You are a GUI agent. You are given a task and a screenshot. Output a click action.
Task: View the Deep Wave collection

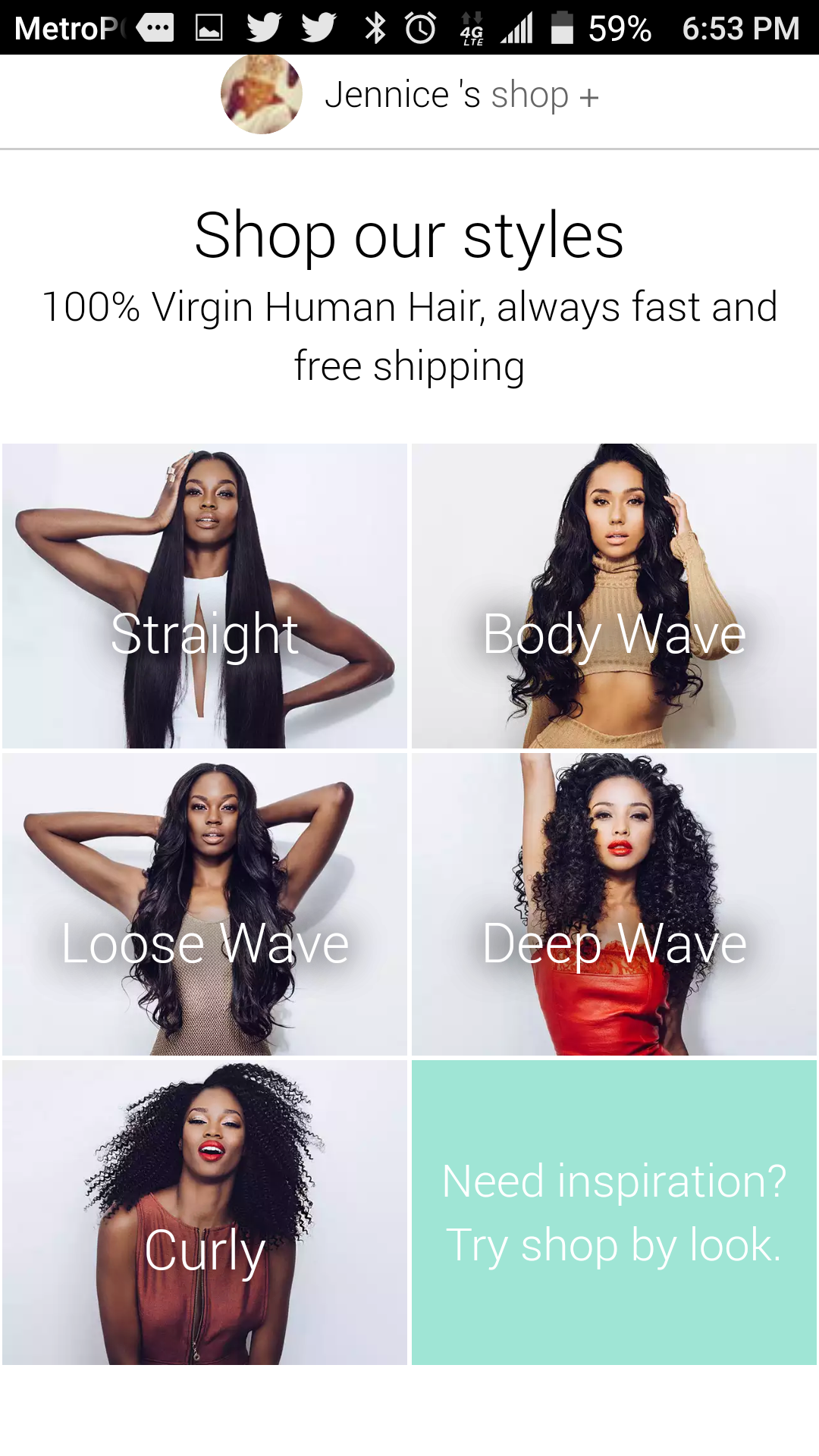614,904
